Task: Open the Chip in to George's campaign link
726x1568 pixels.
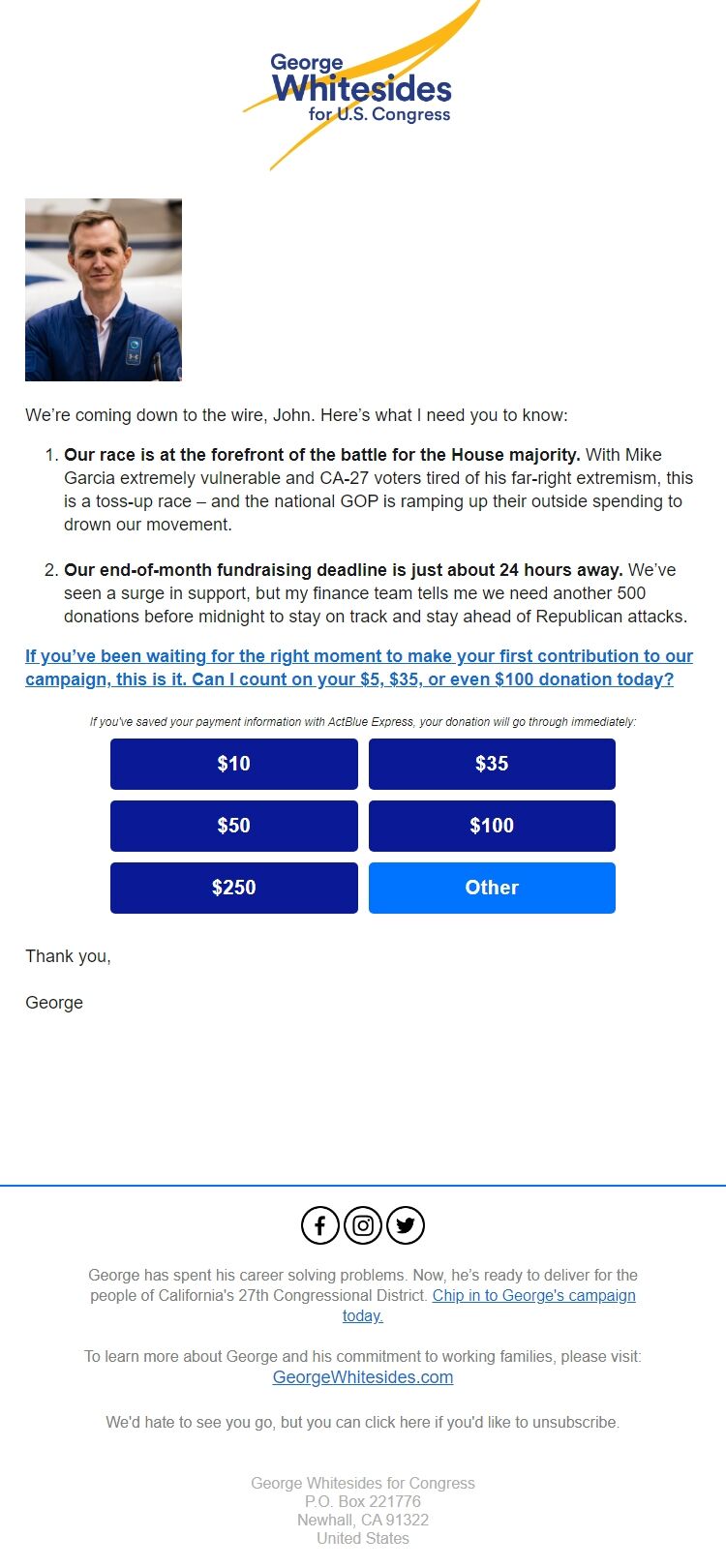Action: (x=533, y=1295)
